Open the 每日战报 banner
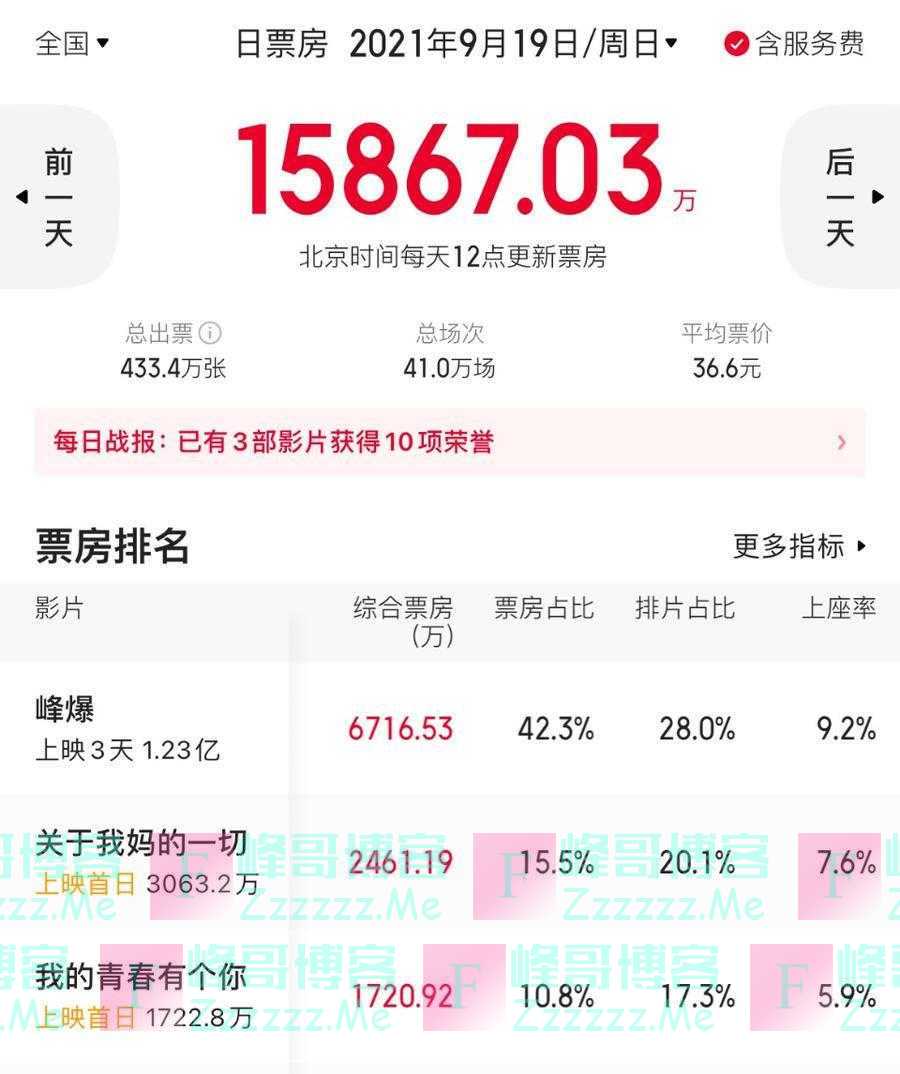 click(449, 442)
